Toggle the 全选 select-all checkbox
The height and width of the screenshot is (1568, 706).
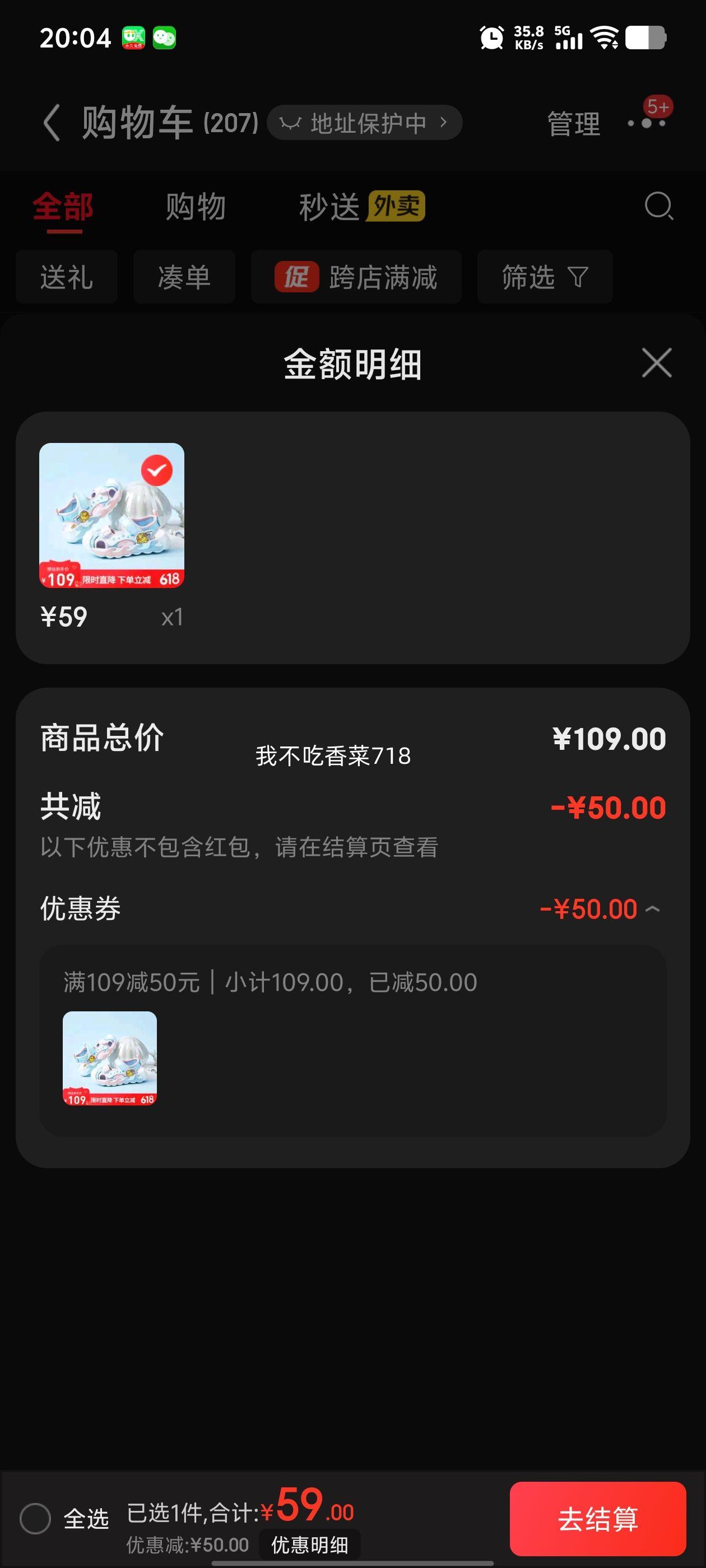35,1518
